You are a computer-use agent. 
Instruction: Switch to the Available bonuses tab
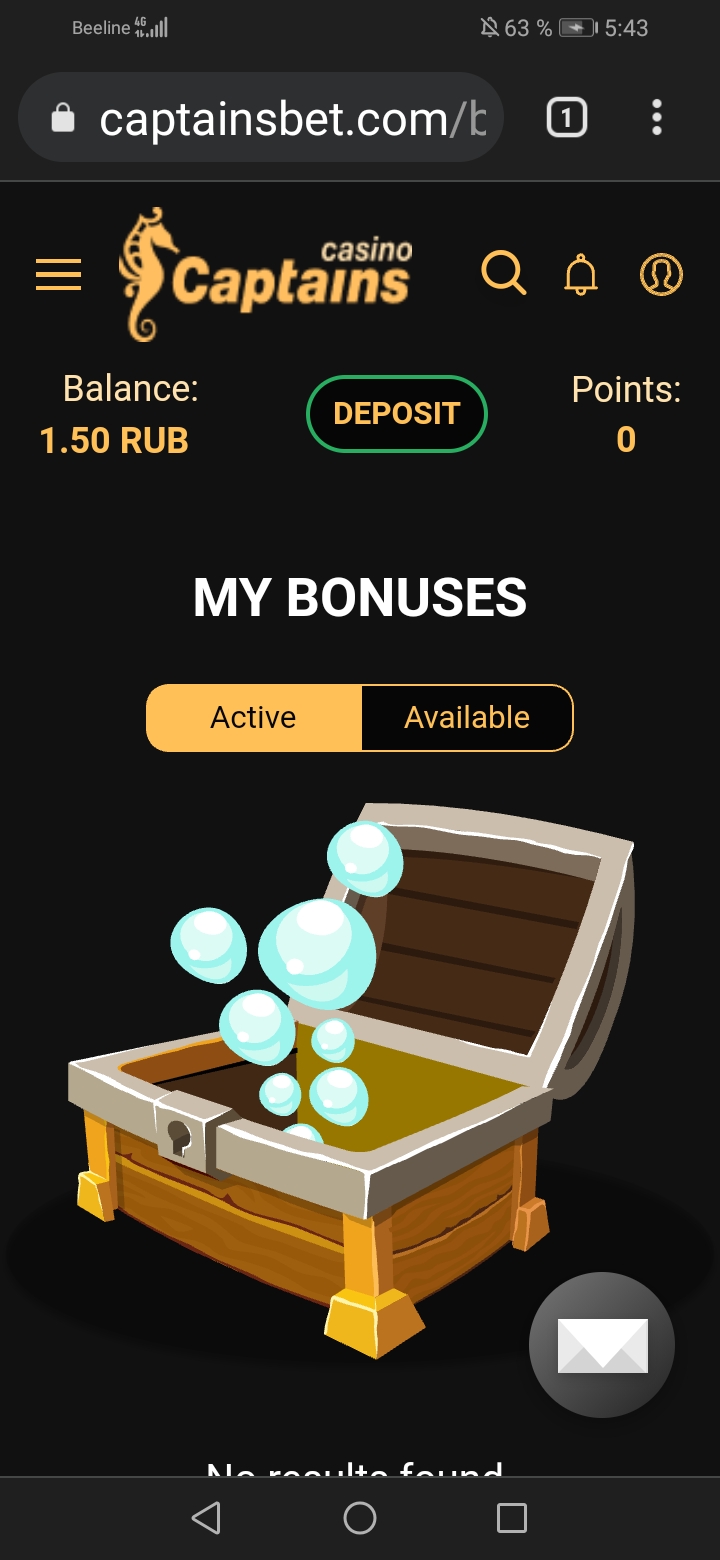pos(467,717)
